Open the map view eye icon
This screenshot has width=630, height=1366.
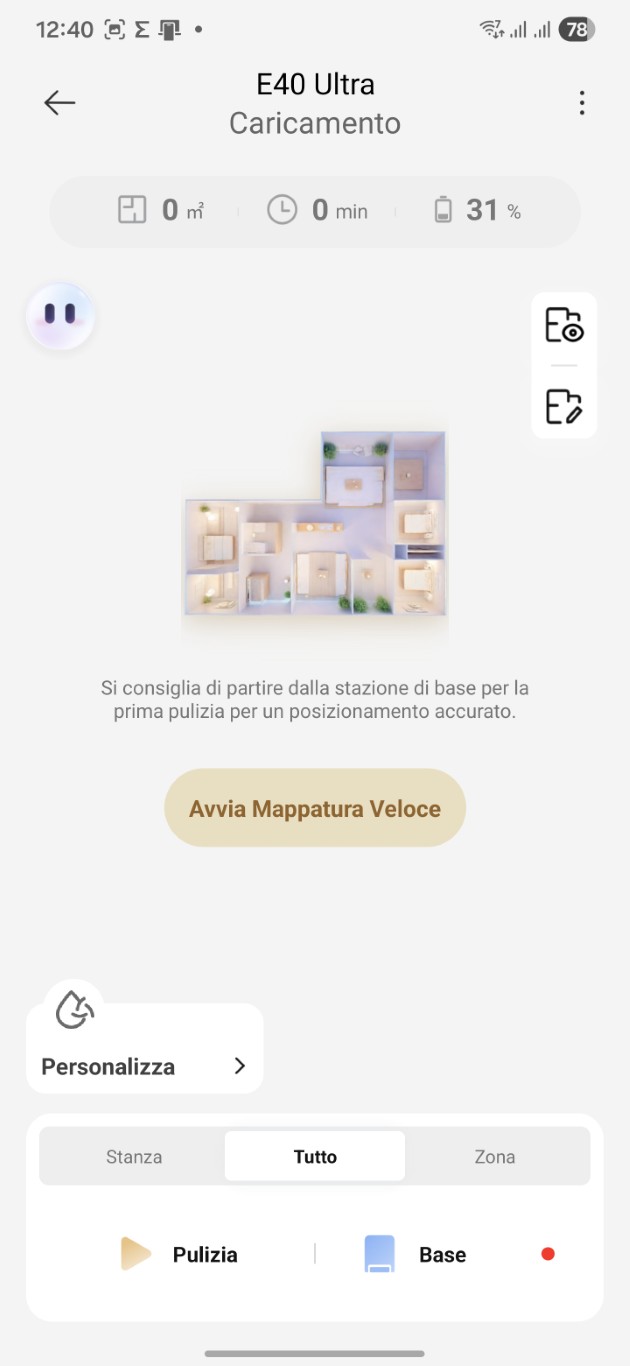click(564, 326)
